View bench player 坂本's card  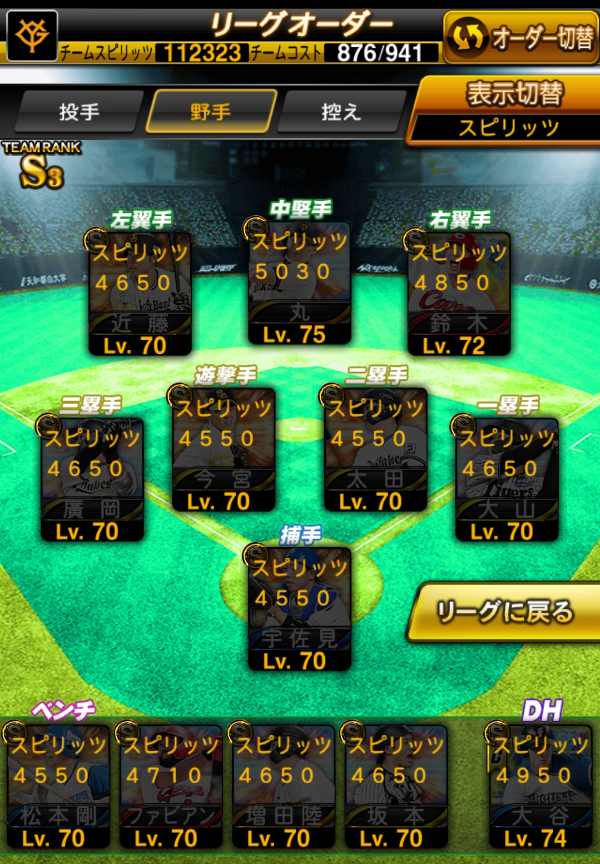[396, 787]
